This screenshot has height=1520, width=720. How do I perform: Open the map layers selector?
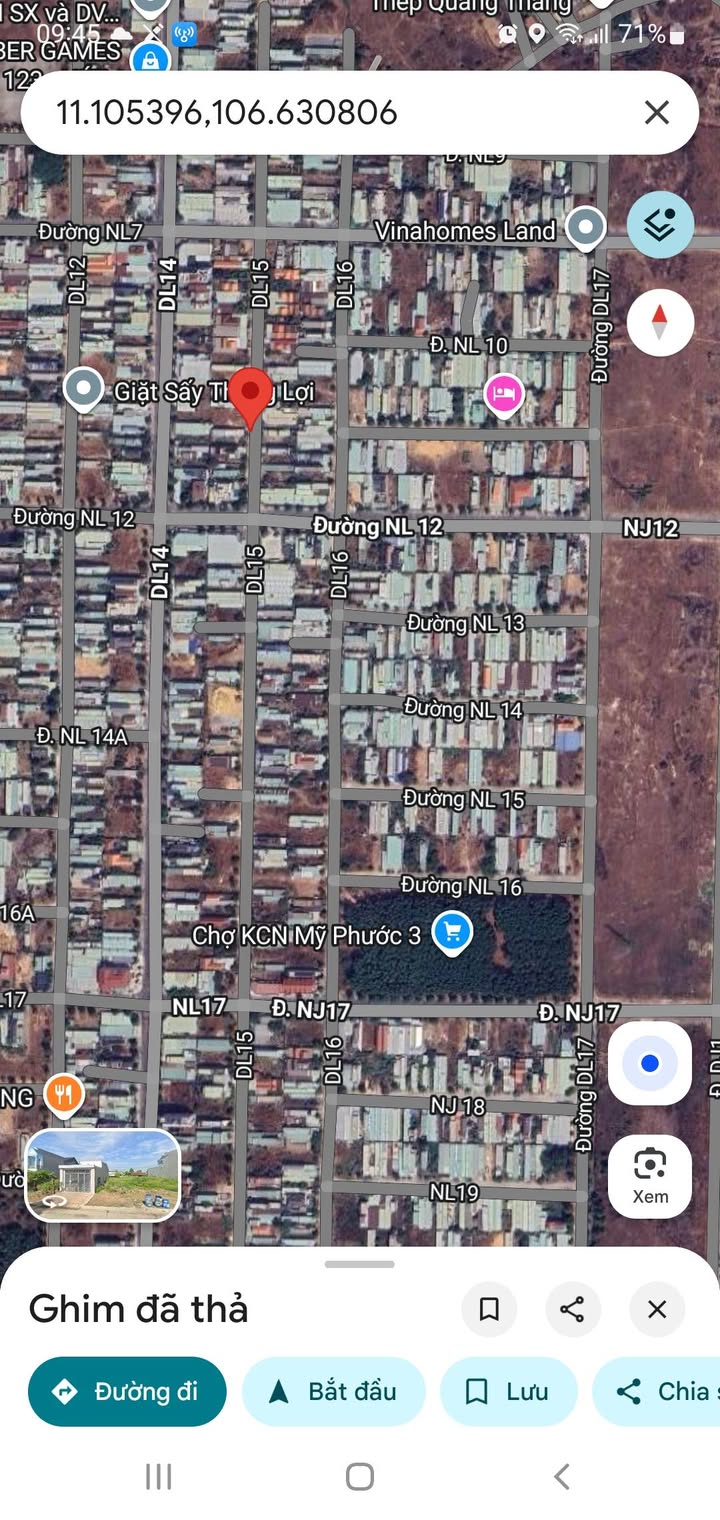pos(660,225)
